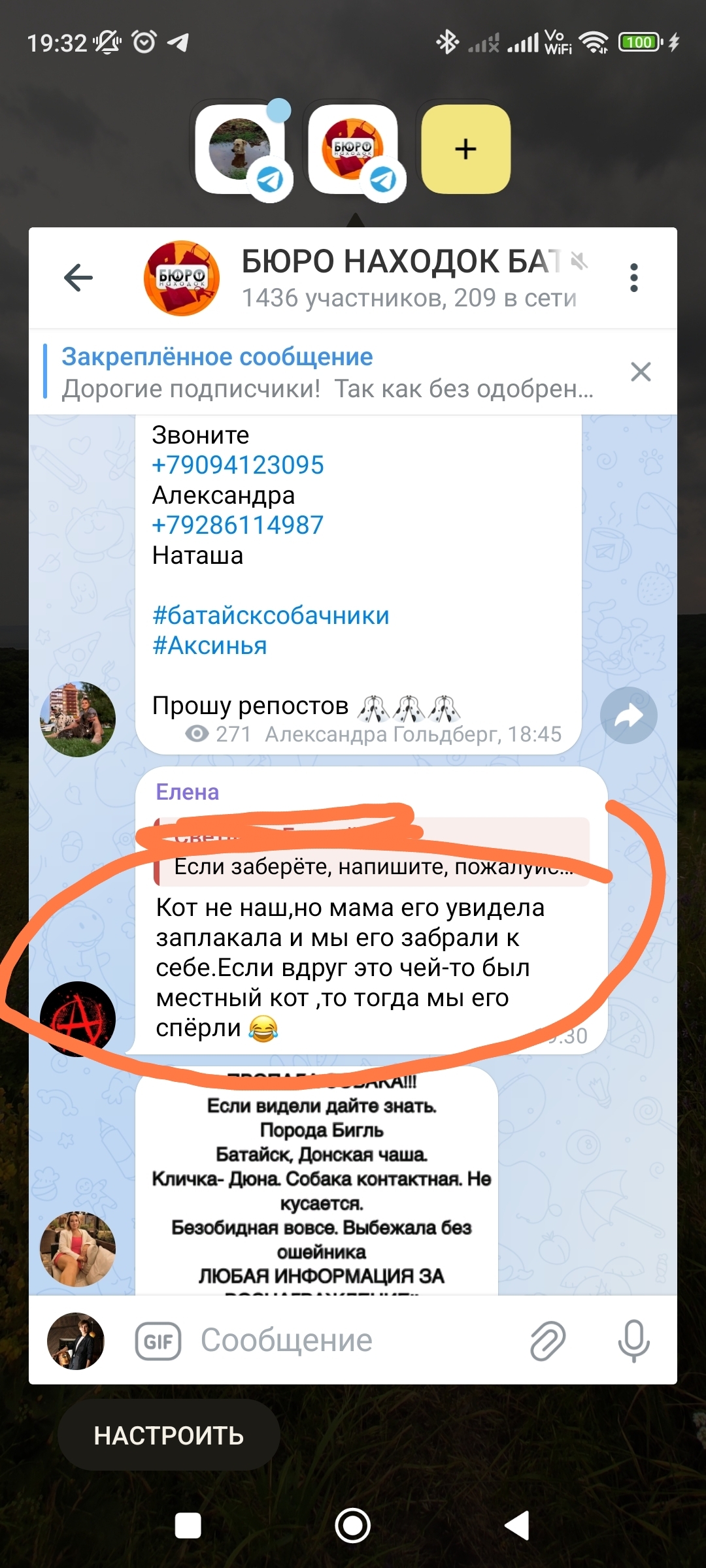This screenshot has width=706, height=1568.
Task: Open Елена's profile from her name
Action: (188, 792)
